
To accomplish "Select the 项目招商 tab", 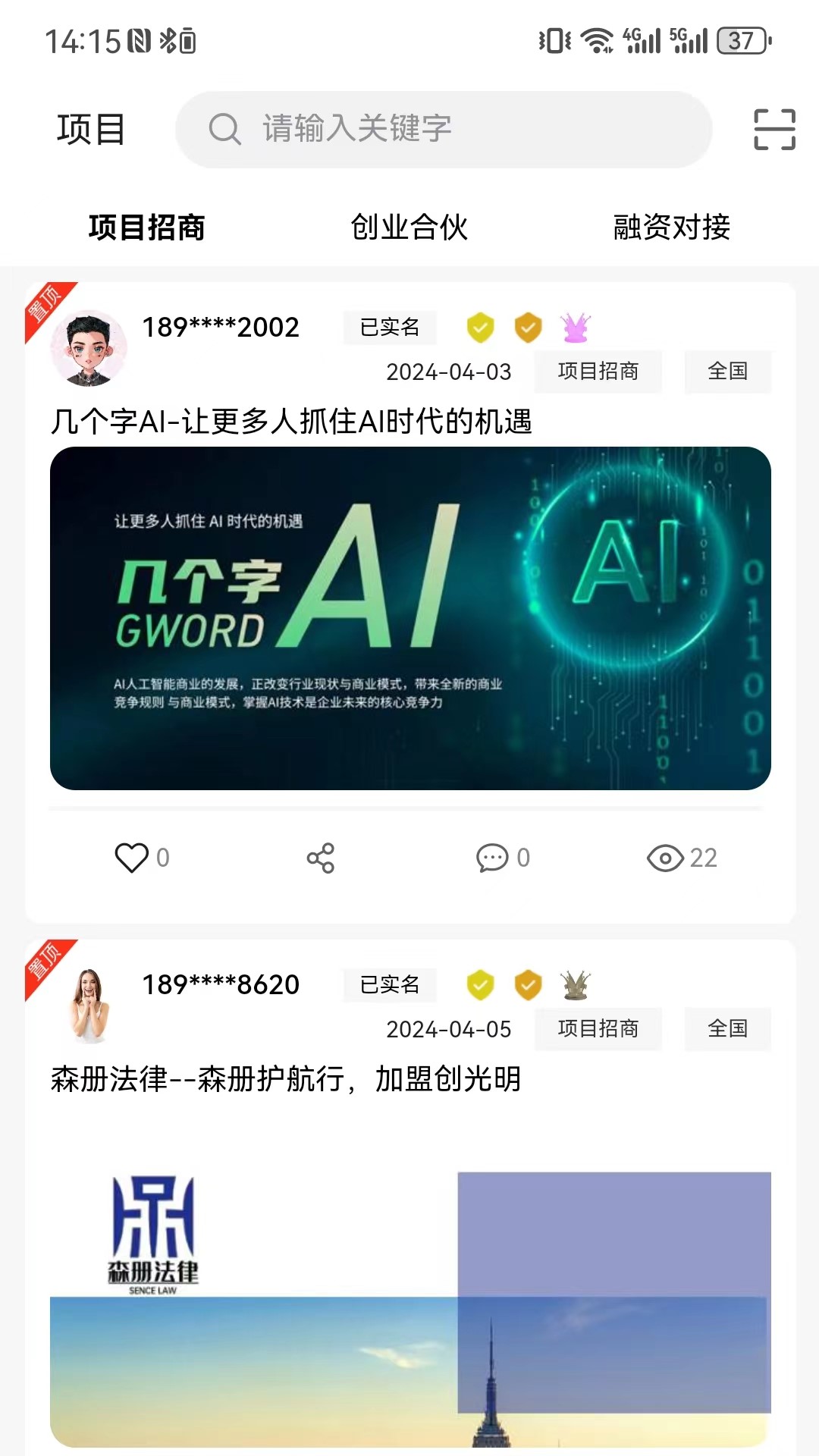I will (x=147, y=227).
